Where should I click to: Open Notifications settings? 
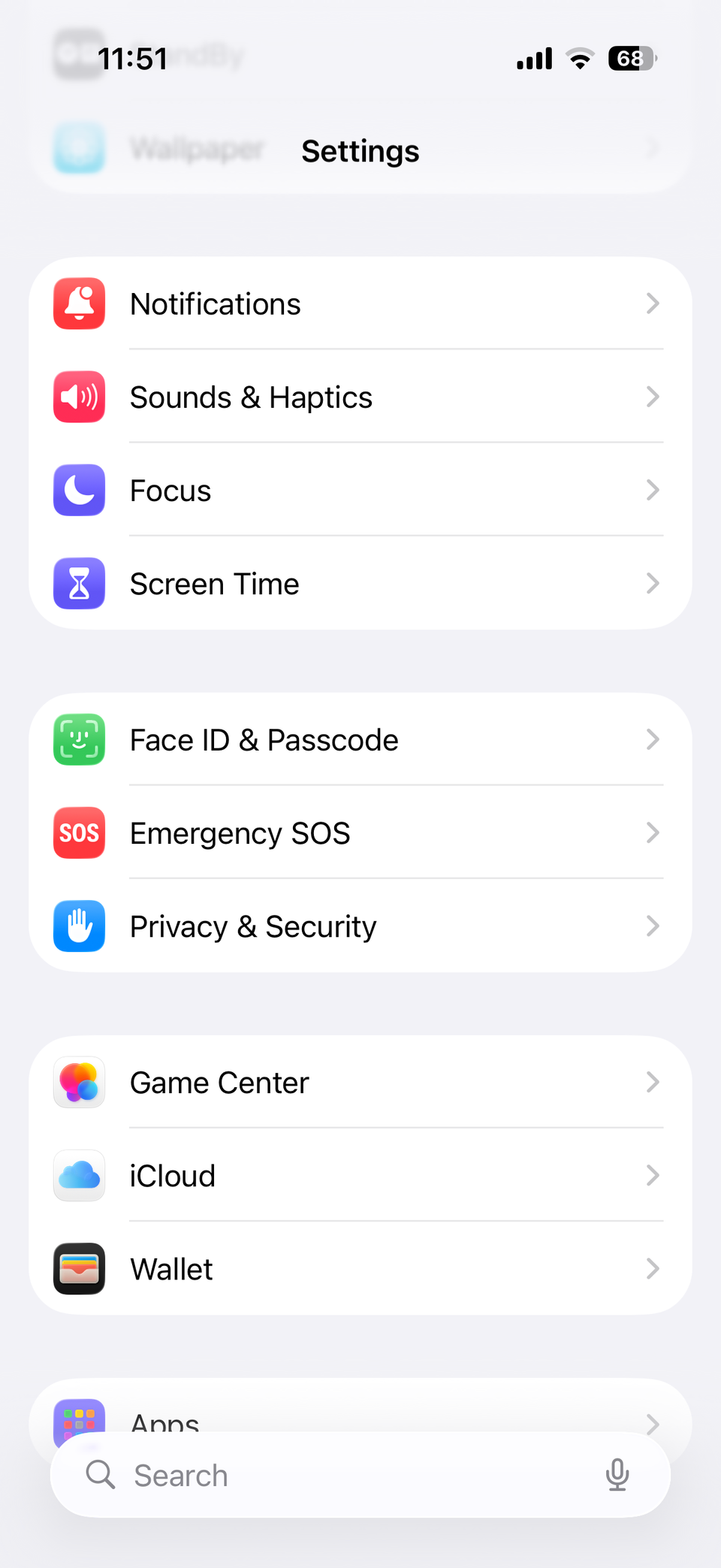(x=360, y=304)
